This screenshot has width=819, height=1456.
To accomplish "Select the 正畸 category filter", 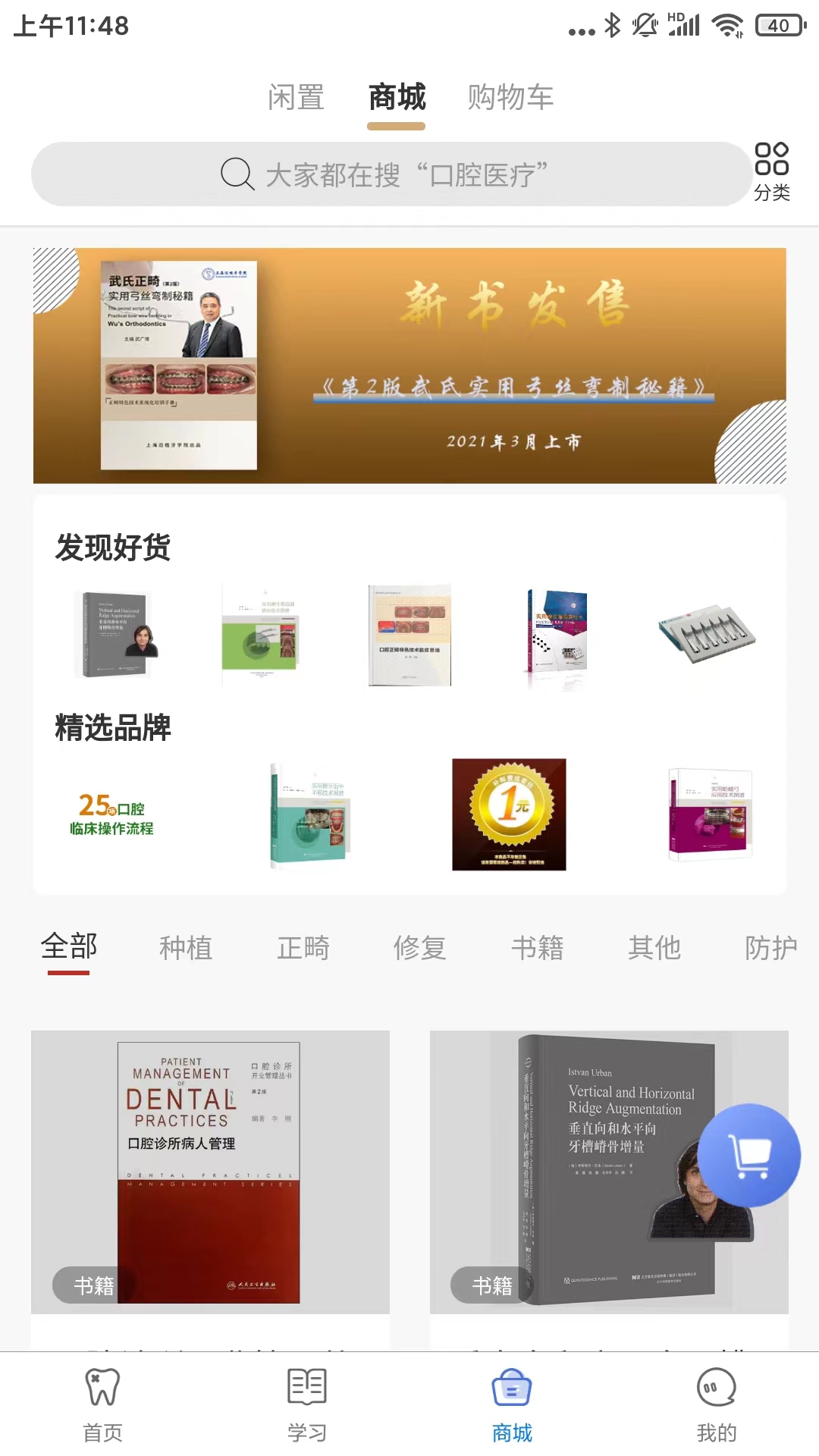I will pyautogui.click(x=303, y=948).
